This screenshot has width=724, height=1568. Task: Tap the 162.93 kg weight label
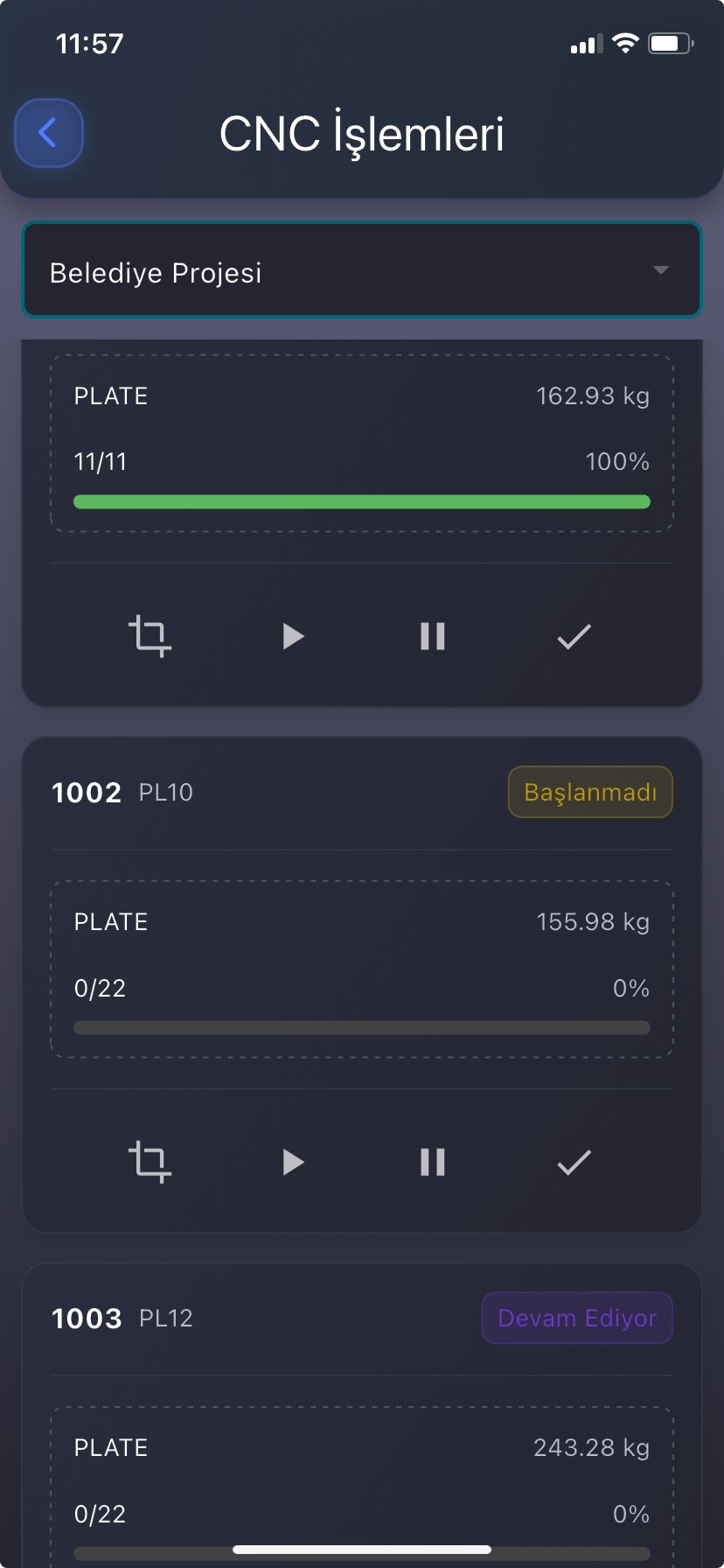click(x=591, y=395)
